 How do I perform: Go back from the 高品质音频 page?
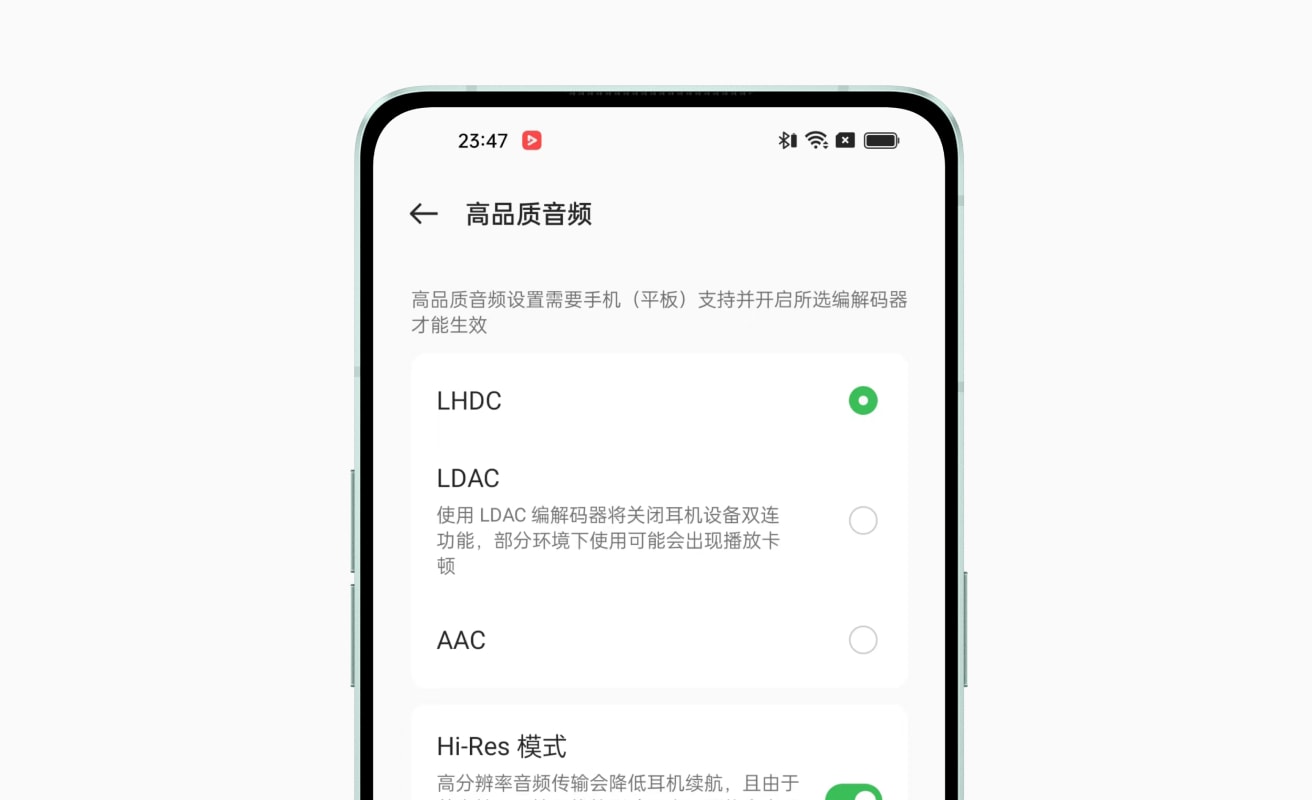click(x=424, y=213)
